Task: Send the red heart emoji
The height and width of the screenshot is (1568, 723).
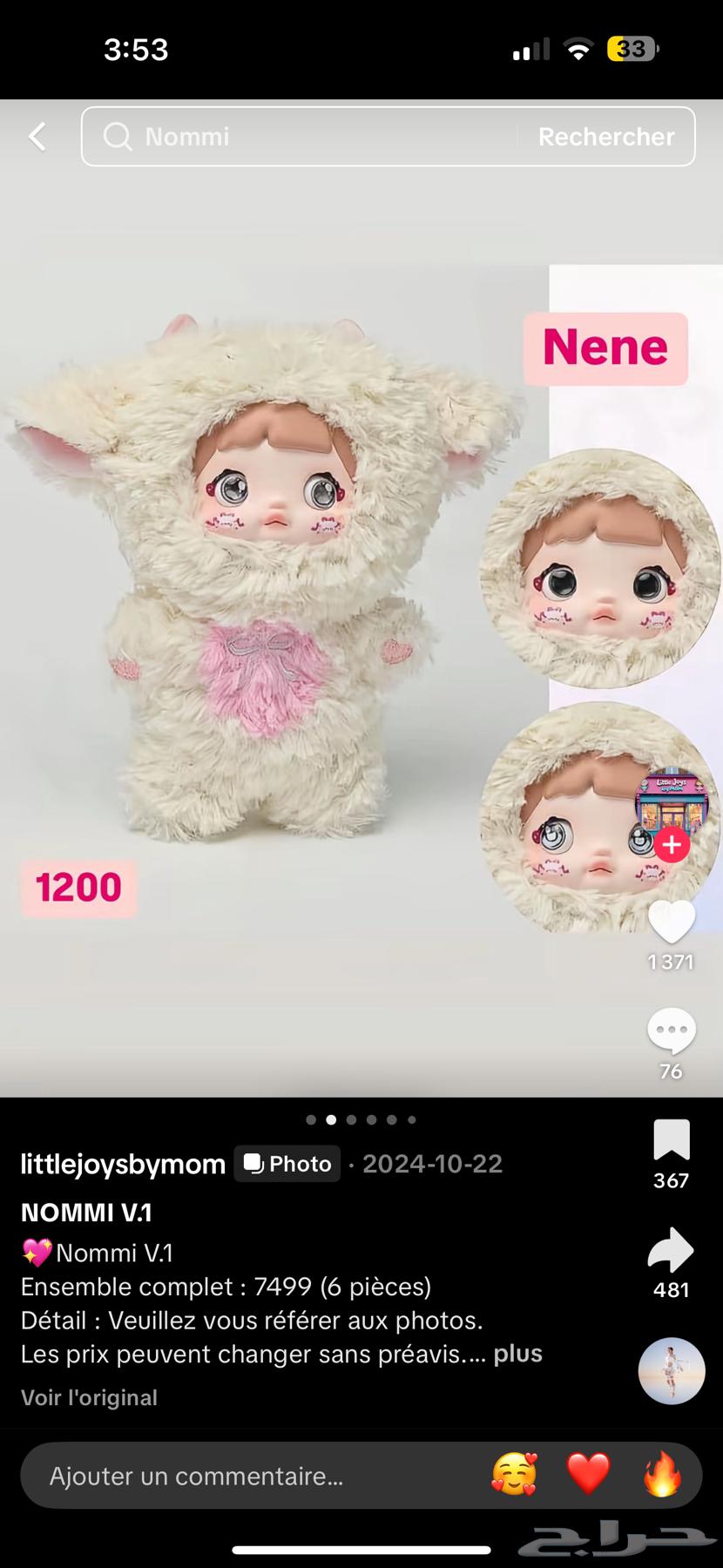Action: pyautogui.click(x=588, y=1475)
